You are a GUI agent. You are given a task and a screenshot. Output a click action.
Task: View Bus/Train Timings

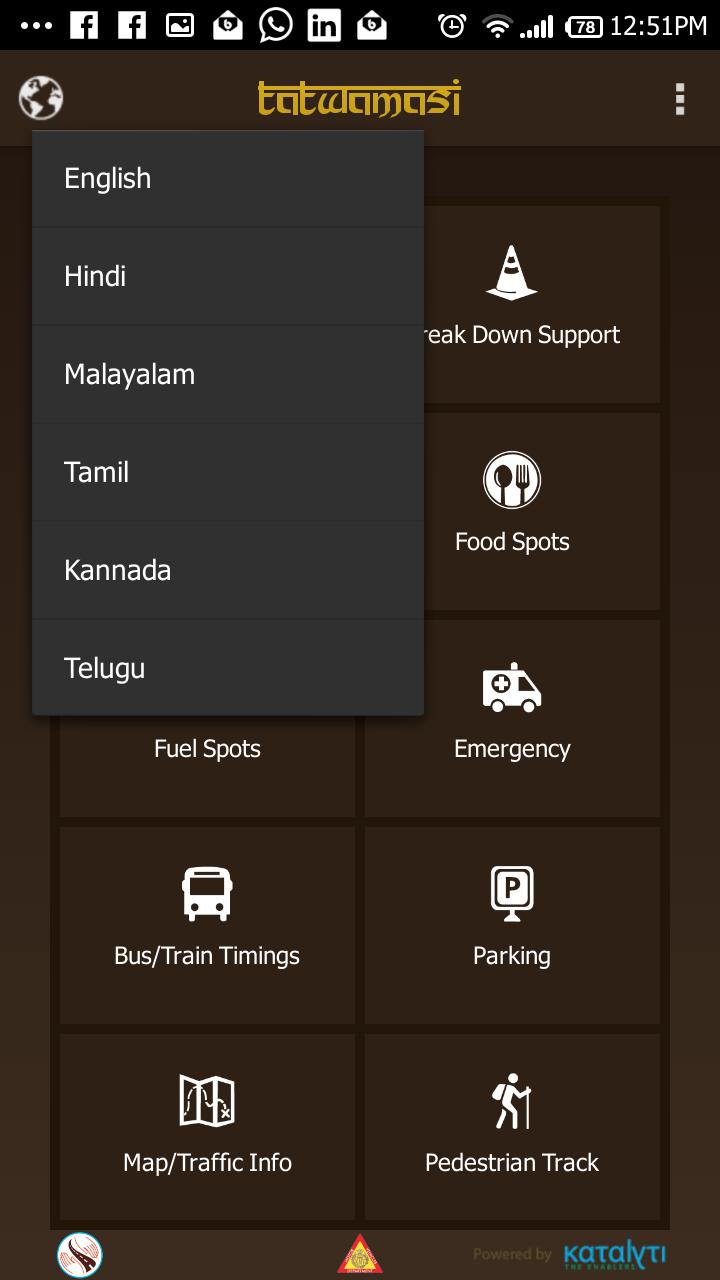pyautogui.click(x=207, y=925)
